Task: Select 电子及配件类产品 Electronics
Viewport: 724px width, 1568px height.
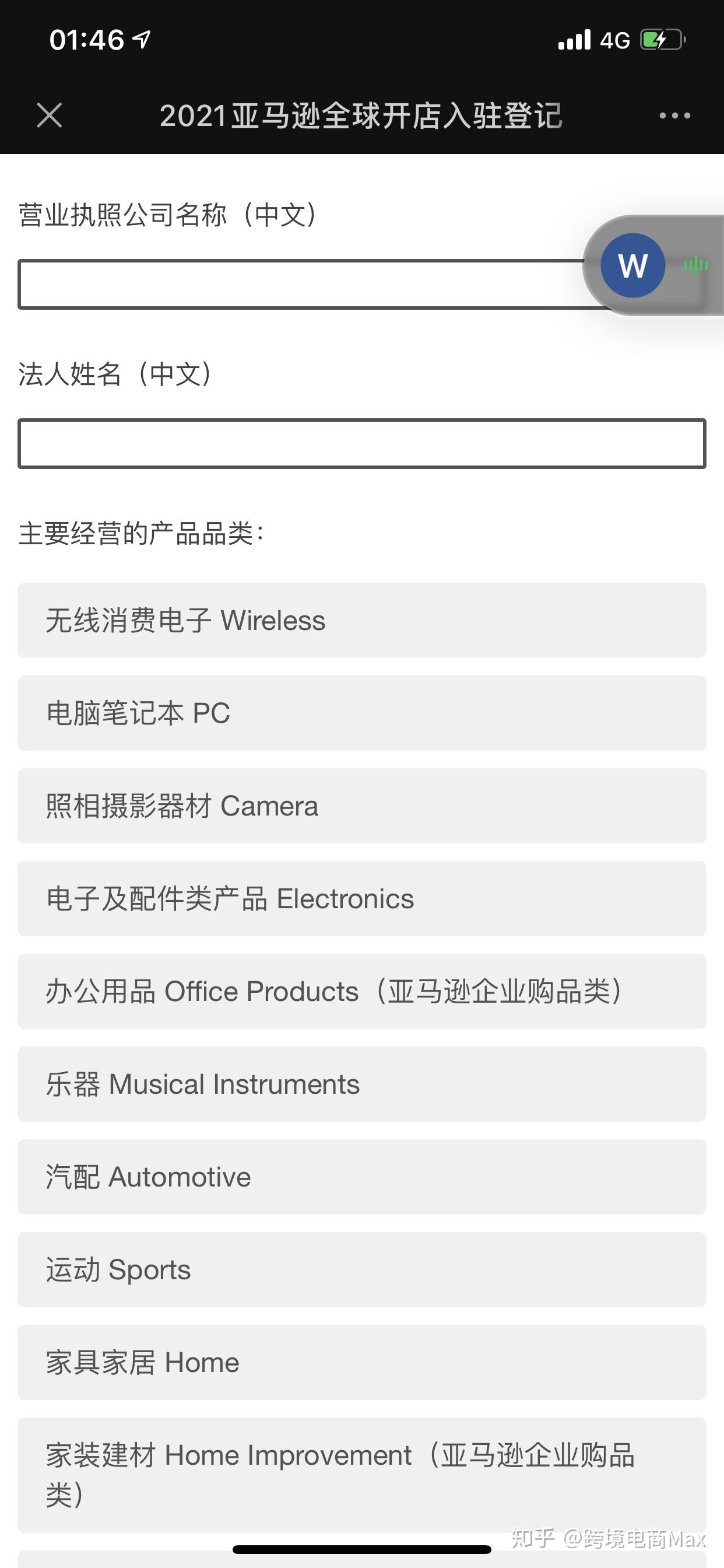Action: coord(362,899)
